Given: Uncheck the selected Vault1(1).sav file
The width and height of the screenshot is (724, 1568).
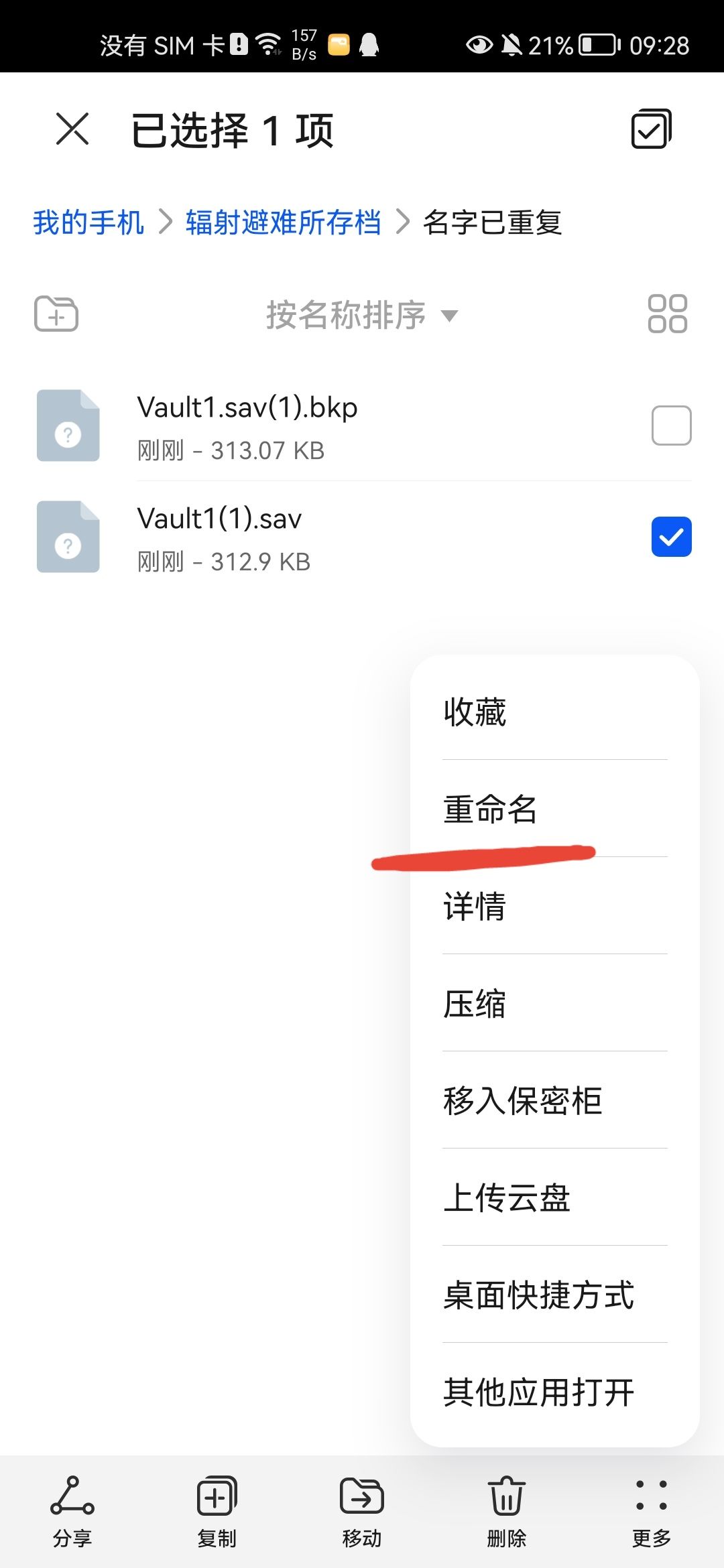Looking at the screenshot, I should click(x=671, y=536).
